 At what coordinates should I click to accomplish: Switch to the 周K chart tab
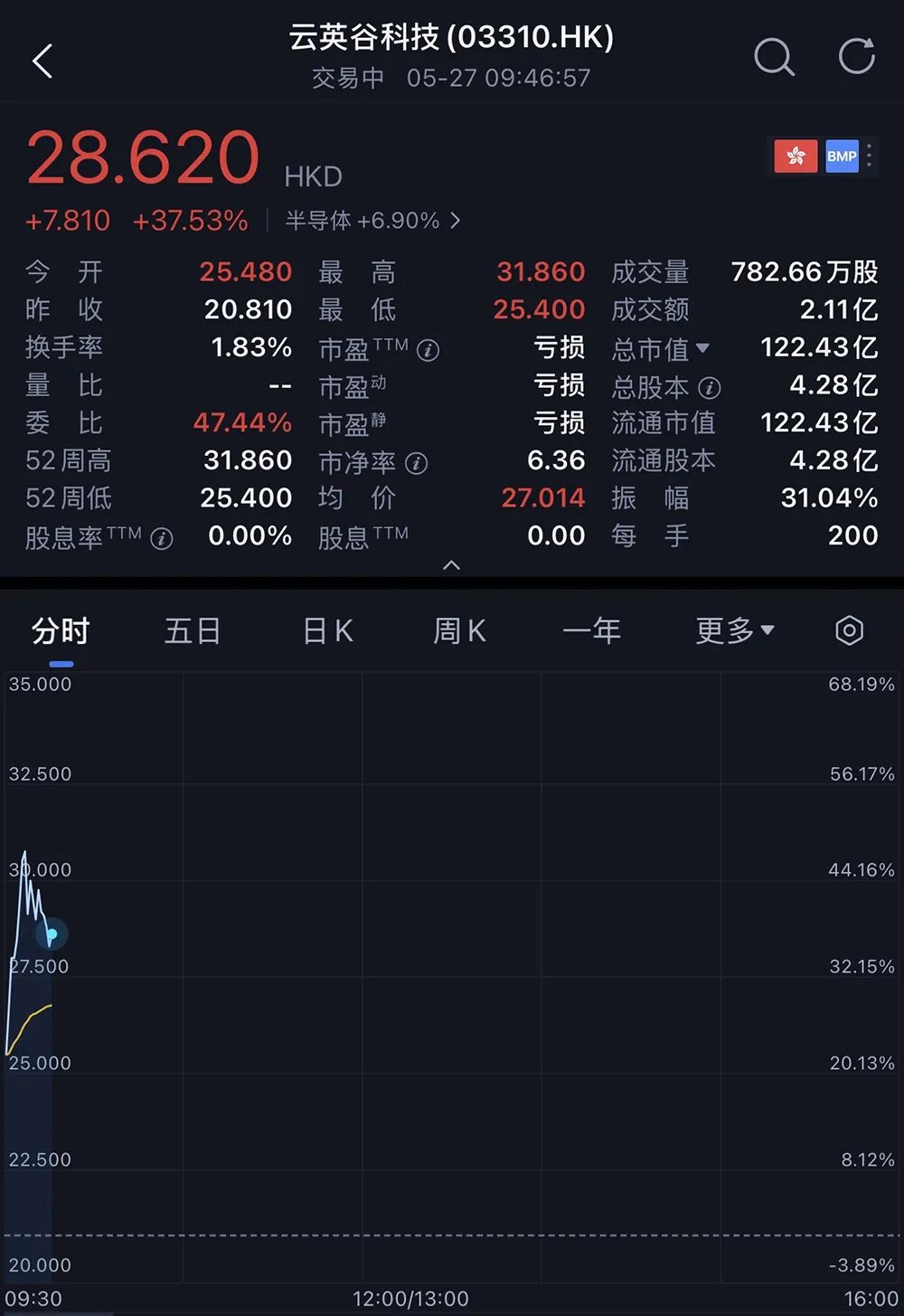459,631
